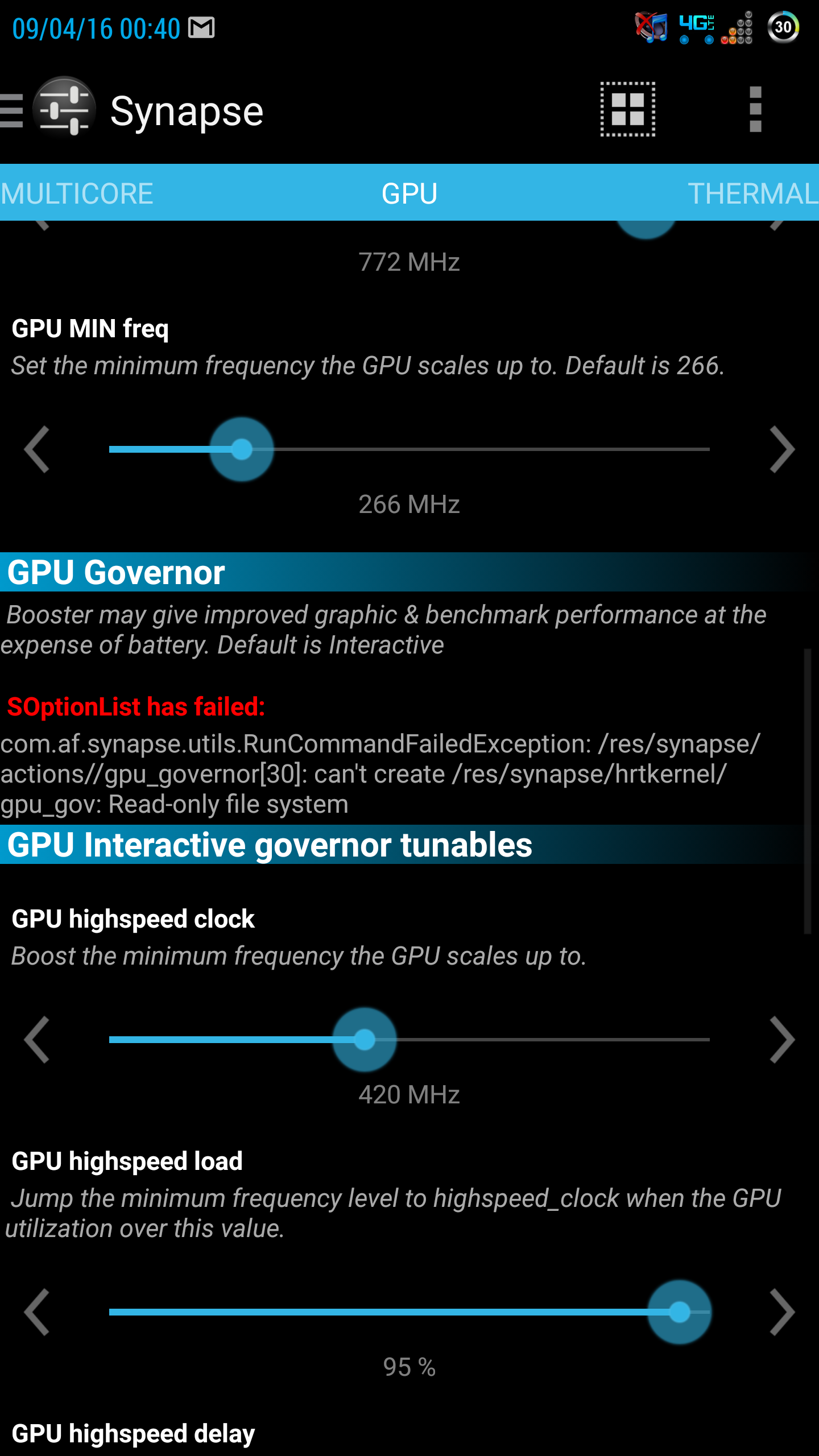Switch to the MULTICORE tab
819x1456 pixels.
[x=77, y=193]
